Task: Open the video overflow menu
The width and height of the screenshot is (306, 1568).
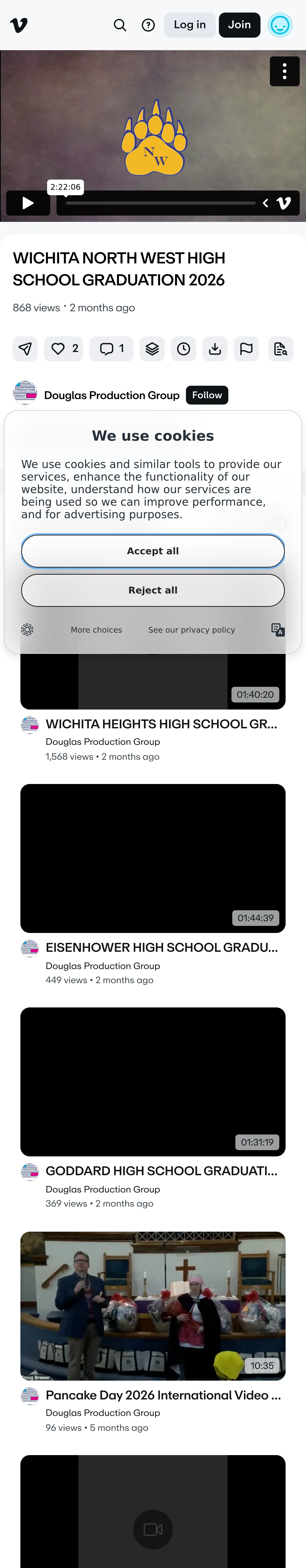Action: point(285,71)
